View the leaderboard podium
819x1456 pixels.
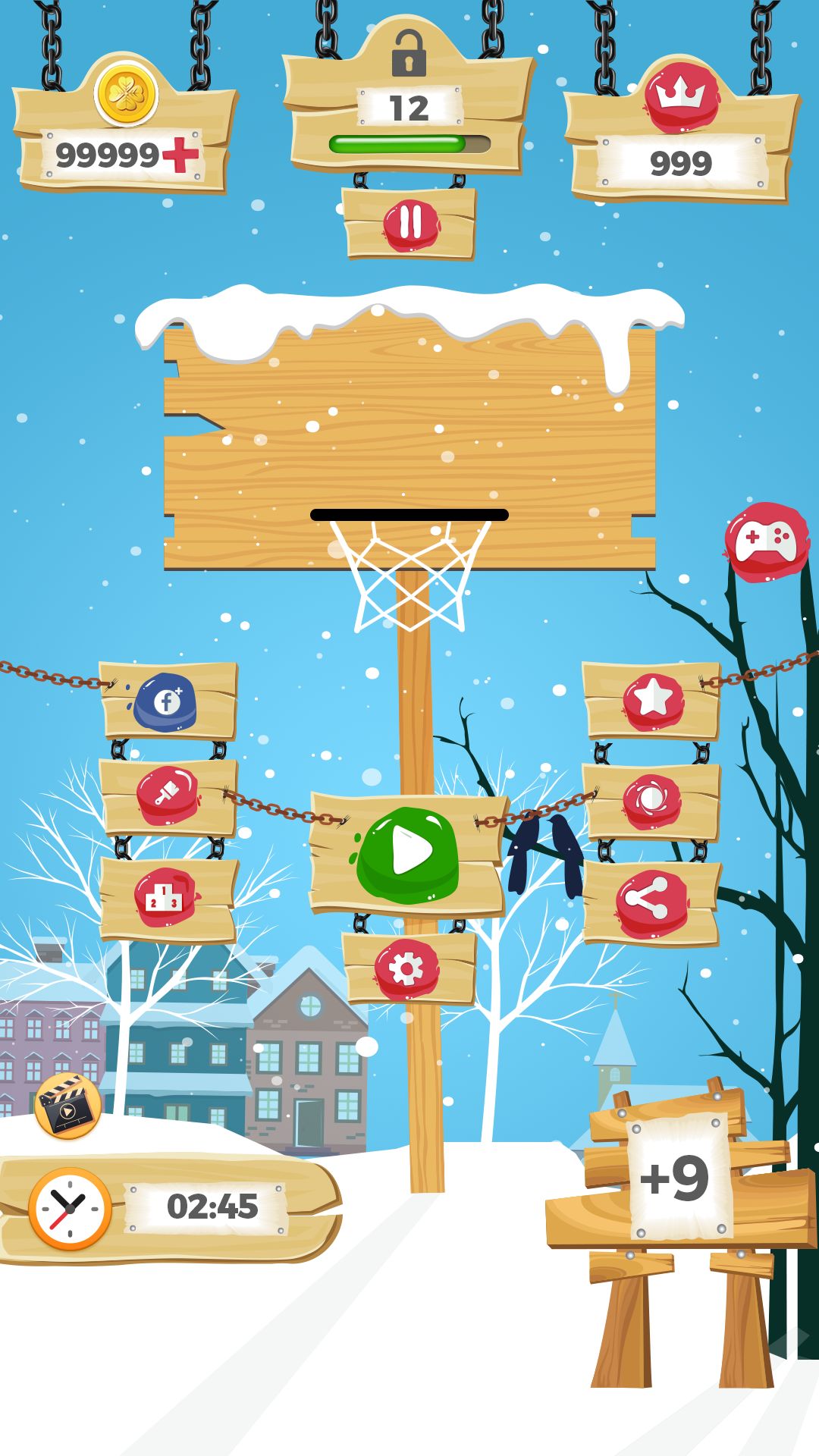click(x=165, y=897)
